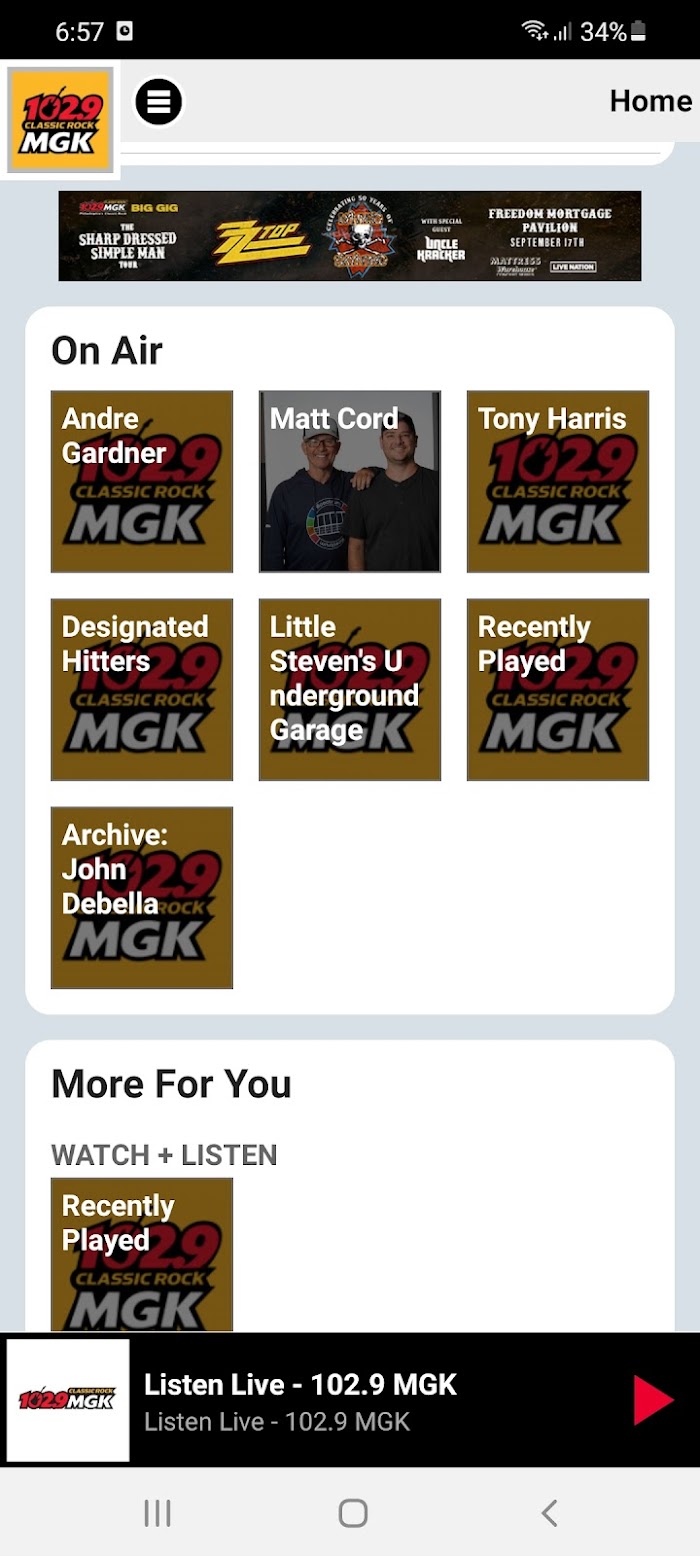Open the ZZ Top Big Gig banner
Viewport: 700px width, 1556px height.
click(350, 236)
